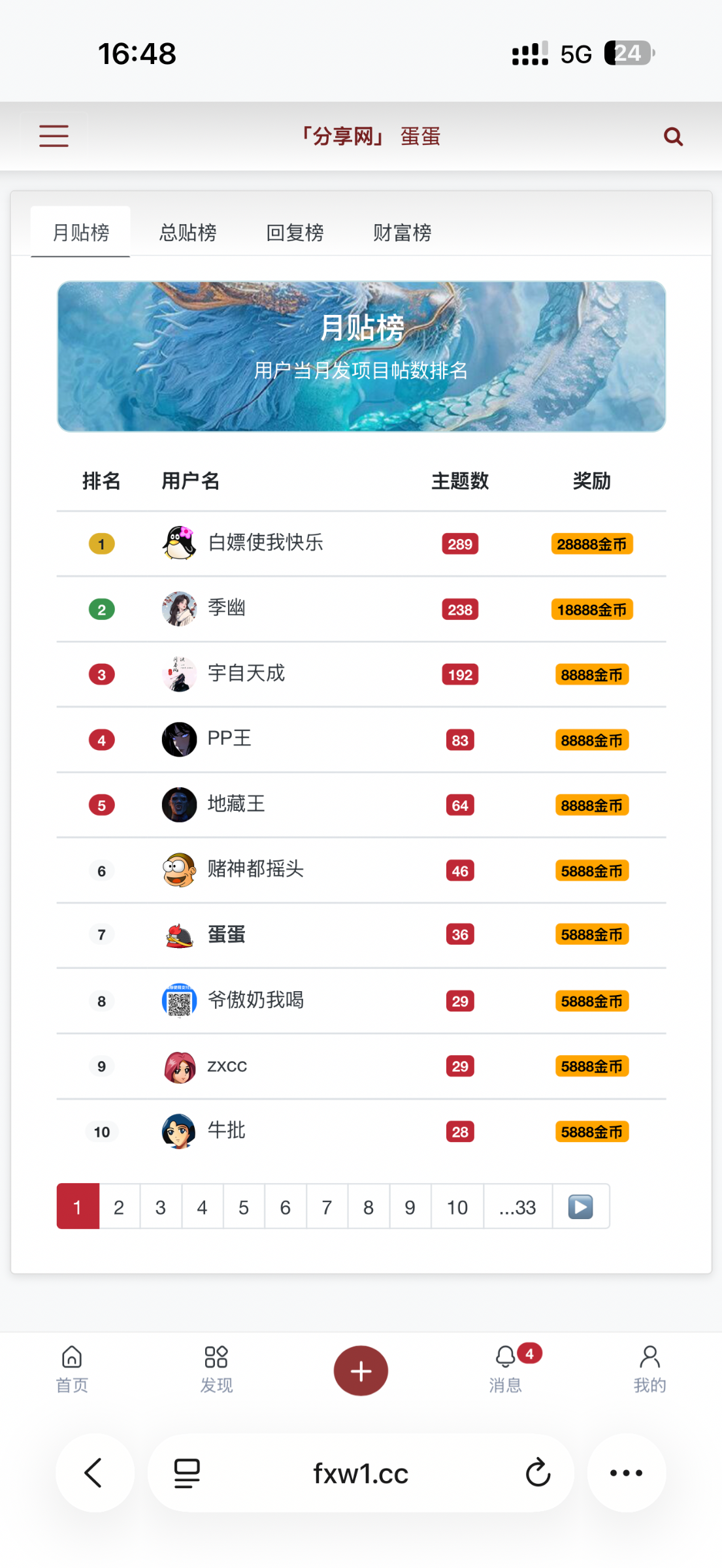Image resolution: width=722 pixels, height=1568 pixels.
Task: Go to the 首页 home tab
Action: (72, 1369)
